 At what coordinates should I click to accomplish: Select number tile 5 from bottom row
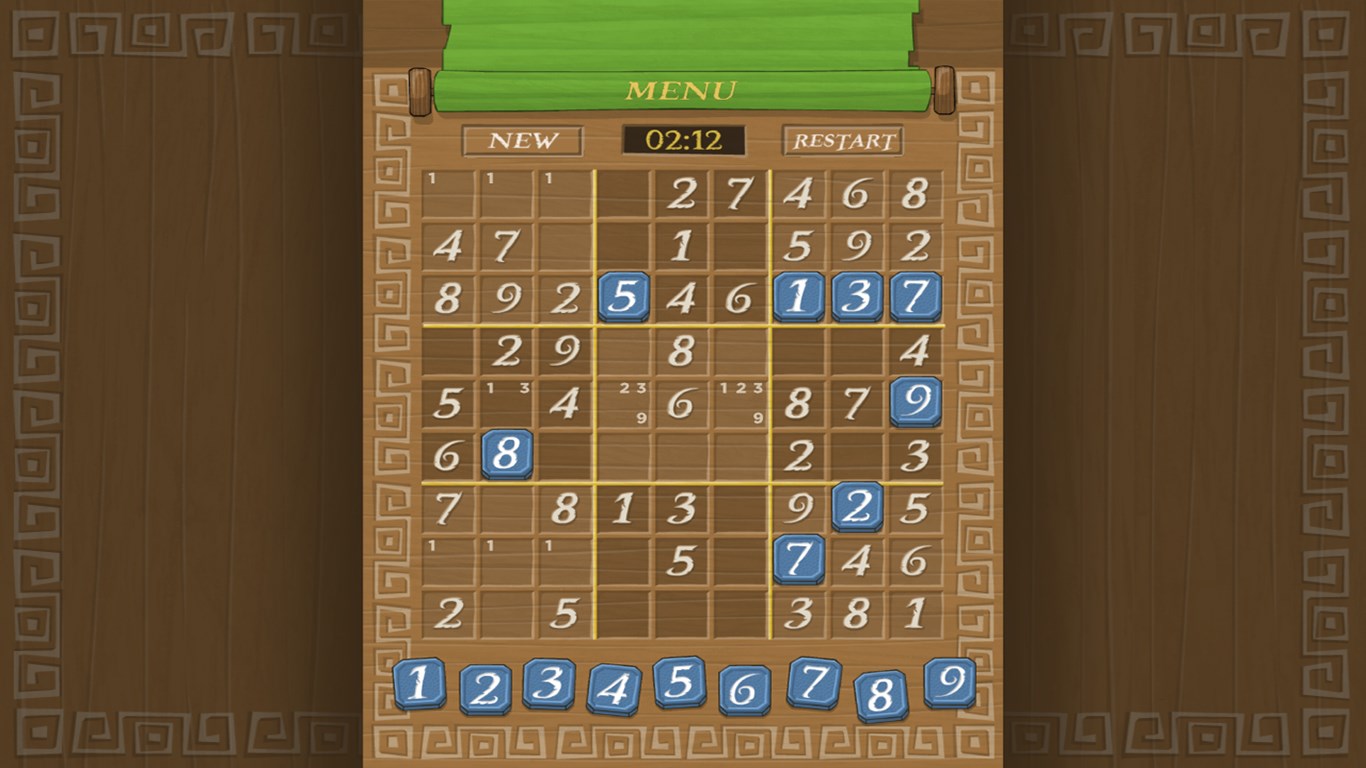(x=679, y=683)
